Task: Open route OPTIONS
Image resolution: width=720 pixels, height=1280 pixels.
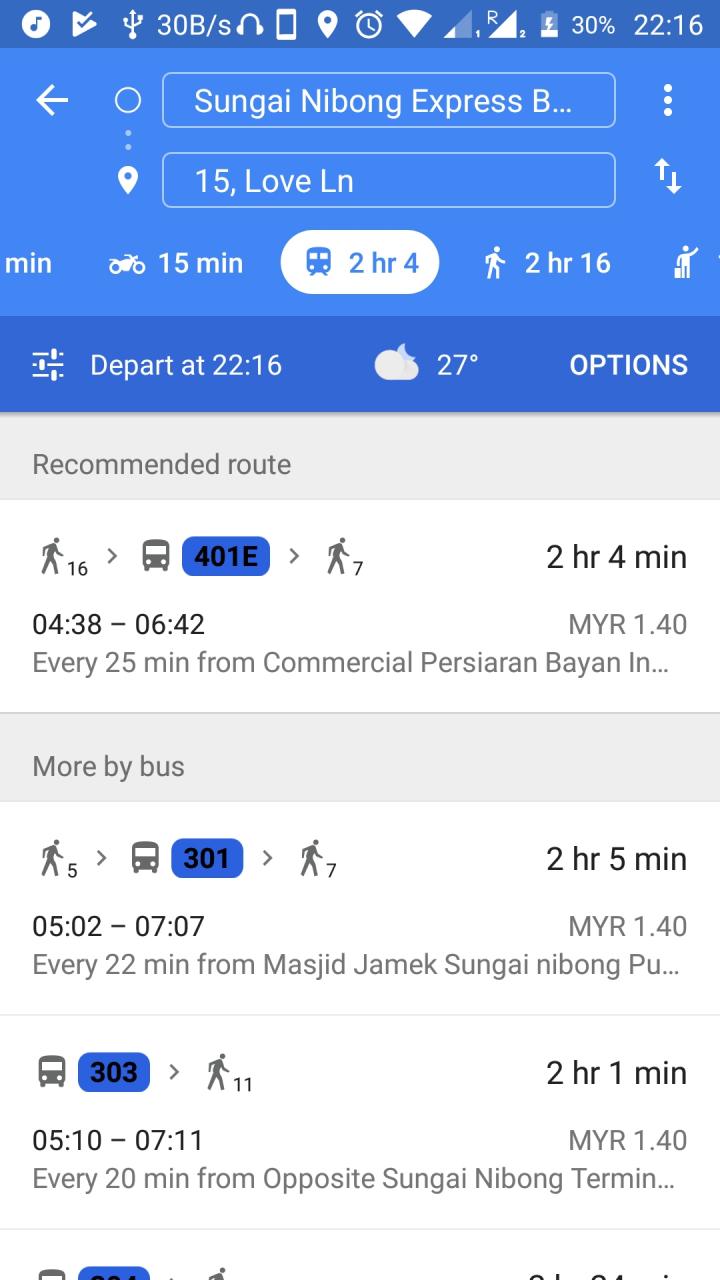Action: (628, 365)
